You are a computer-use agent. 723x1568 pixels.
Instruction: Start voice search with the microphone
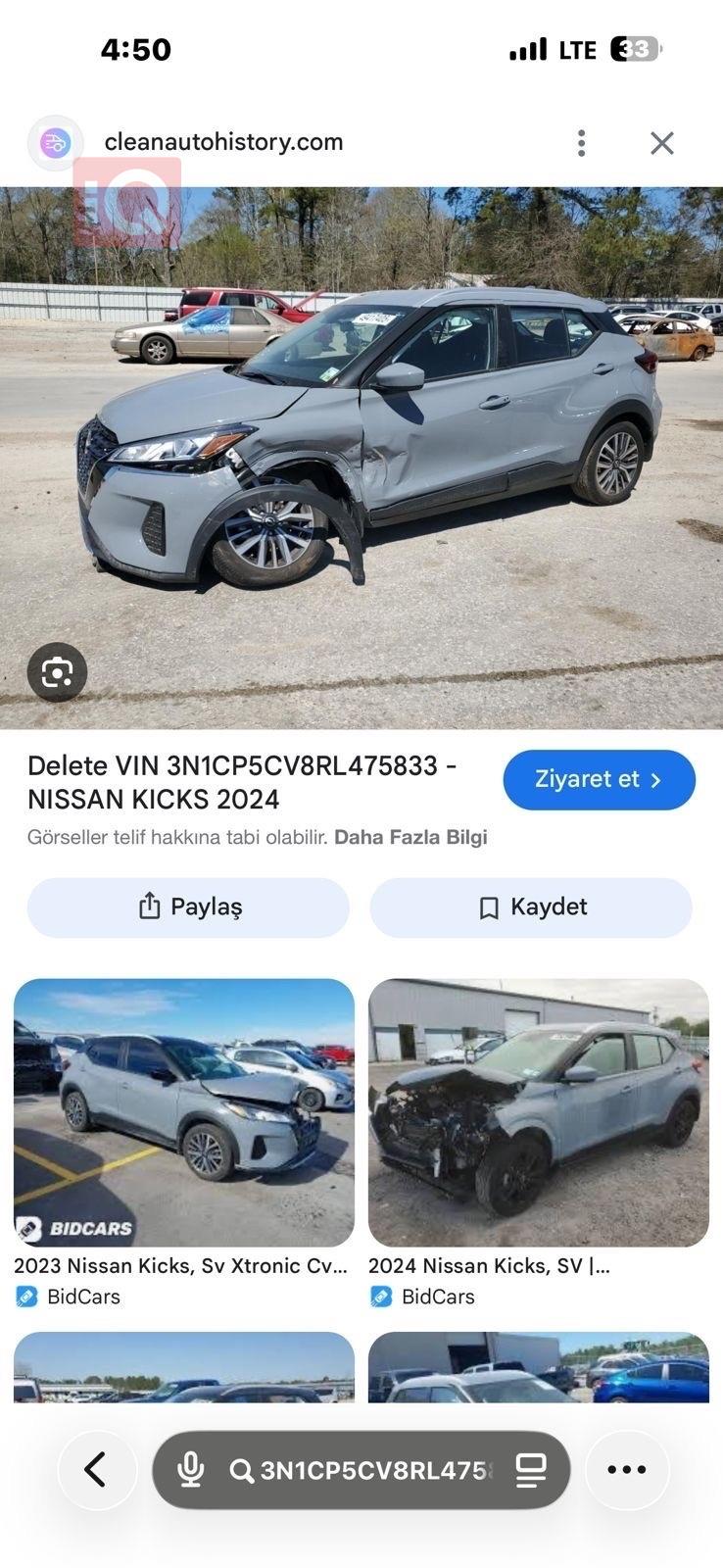click(x=192, y=1469)
